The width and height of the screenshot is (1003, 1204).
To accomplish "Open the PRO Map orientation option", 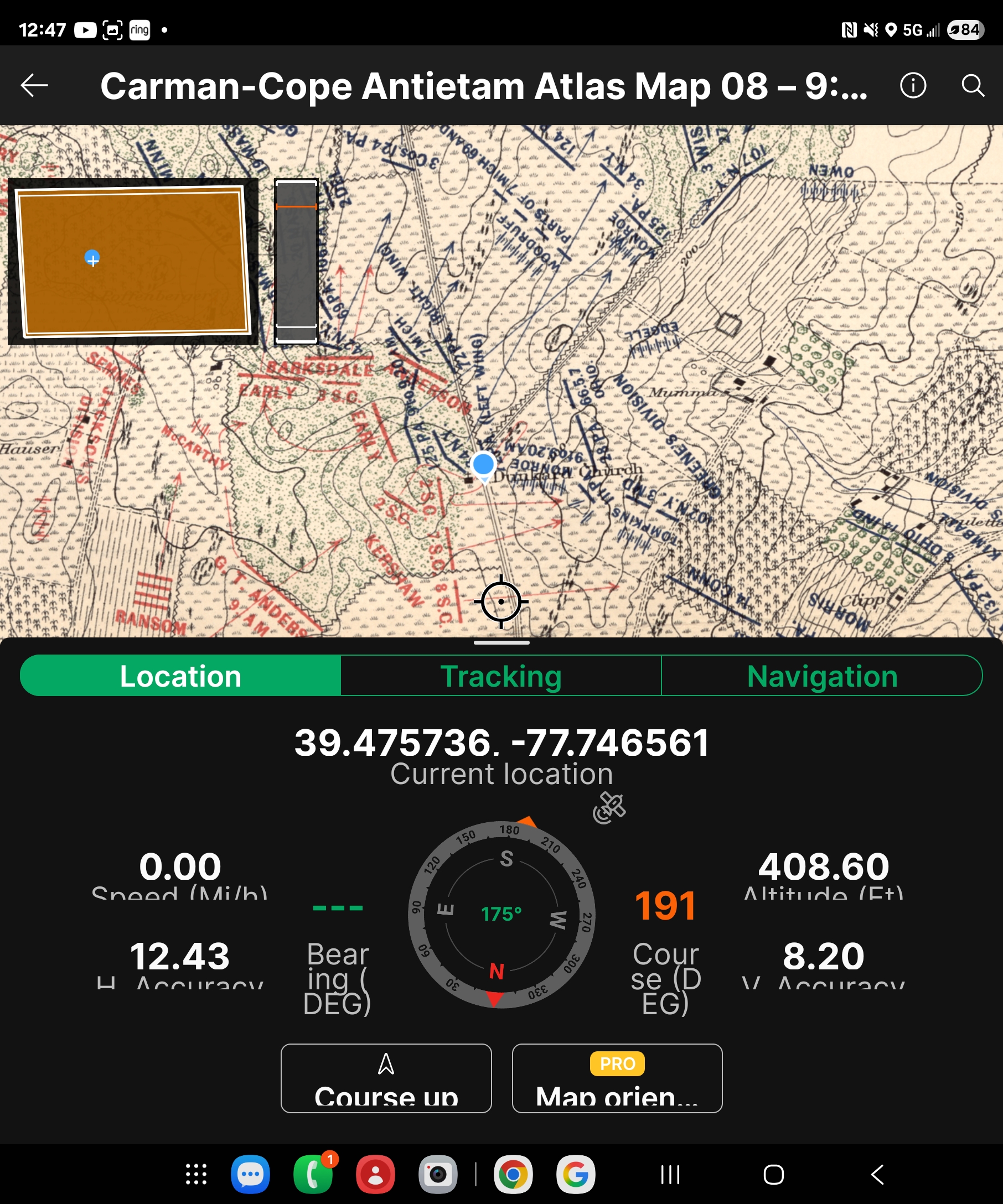I will coord(617,1078).
